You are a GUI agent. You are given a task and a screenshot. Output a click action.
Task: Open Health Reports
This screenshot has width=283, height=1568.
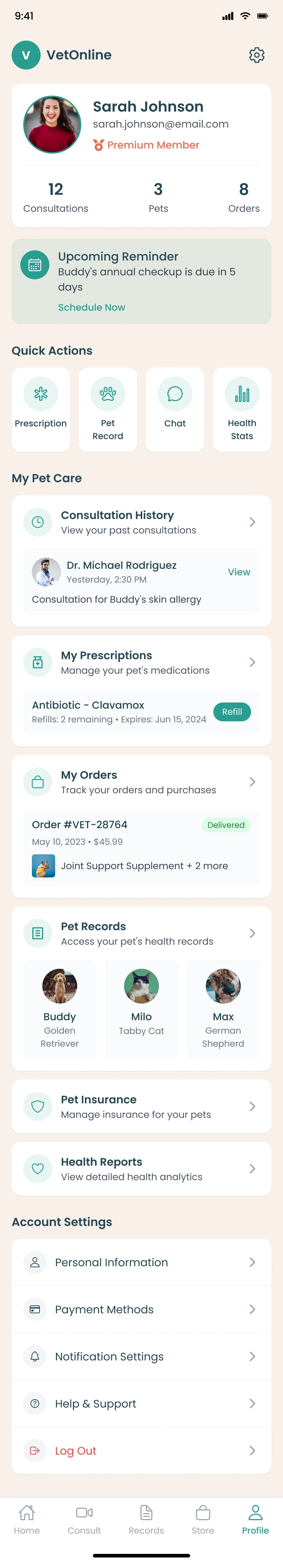point(141,1169)
